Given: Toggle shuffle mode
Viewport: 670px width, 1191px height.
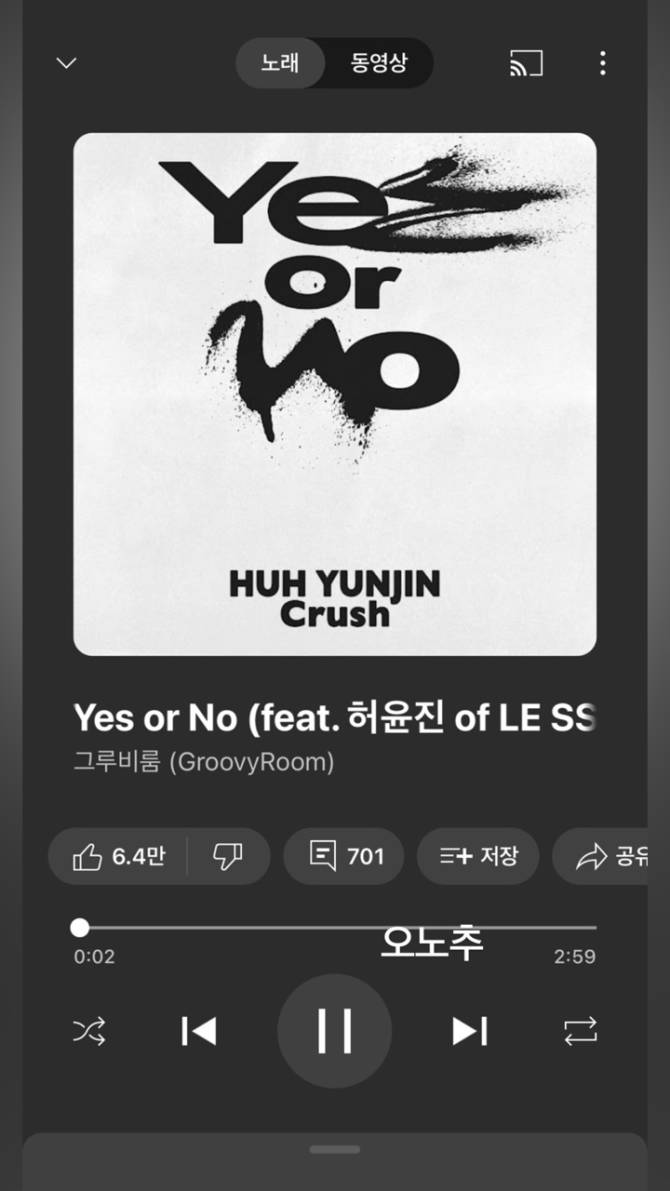Looking at the screenshot, I should click(90, 1031).
